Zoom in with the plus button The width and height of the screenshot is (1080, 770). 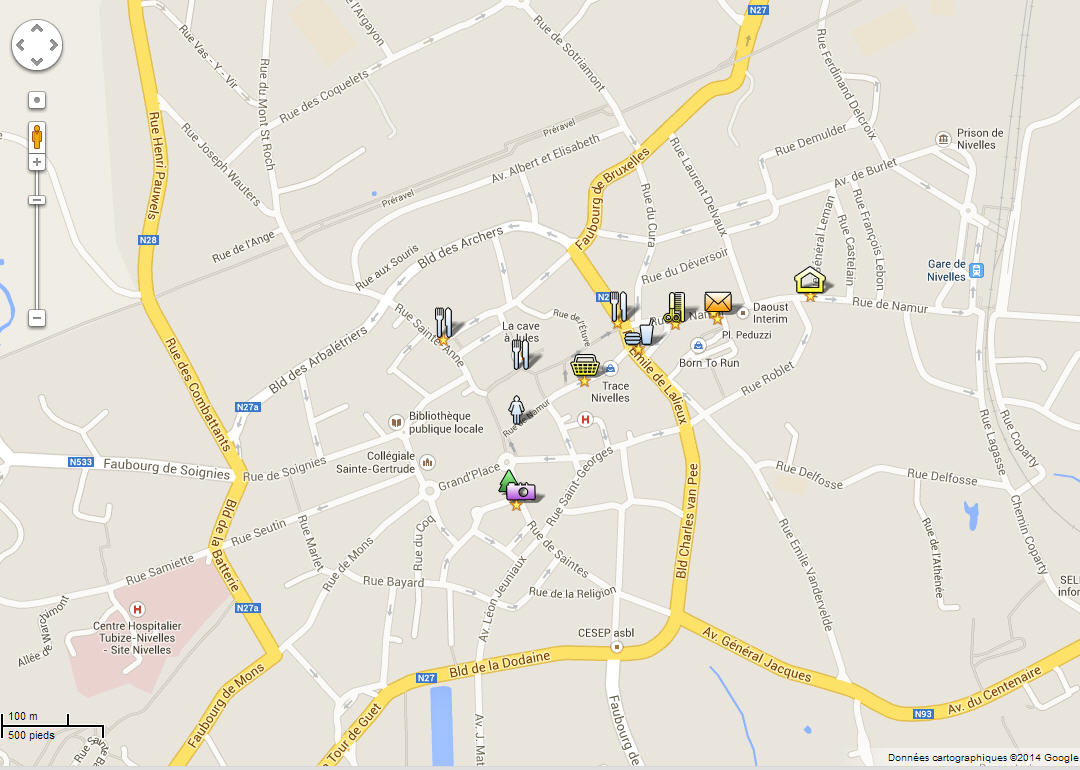37,162
